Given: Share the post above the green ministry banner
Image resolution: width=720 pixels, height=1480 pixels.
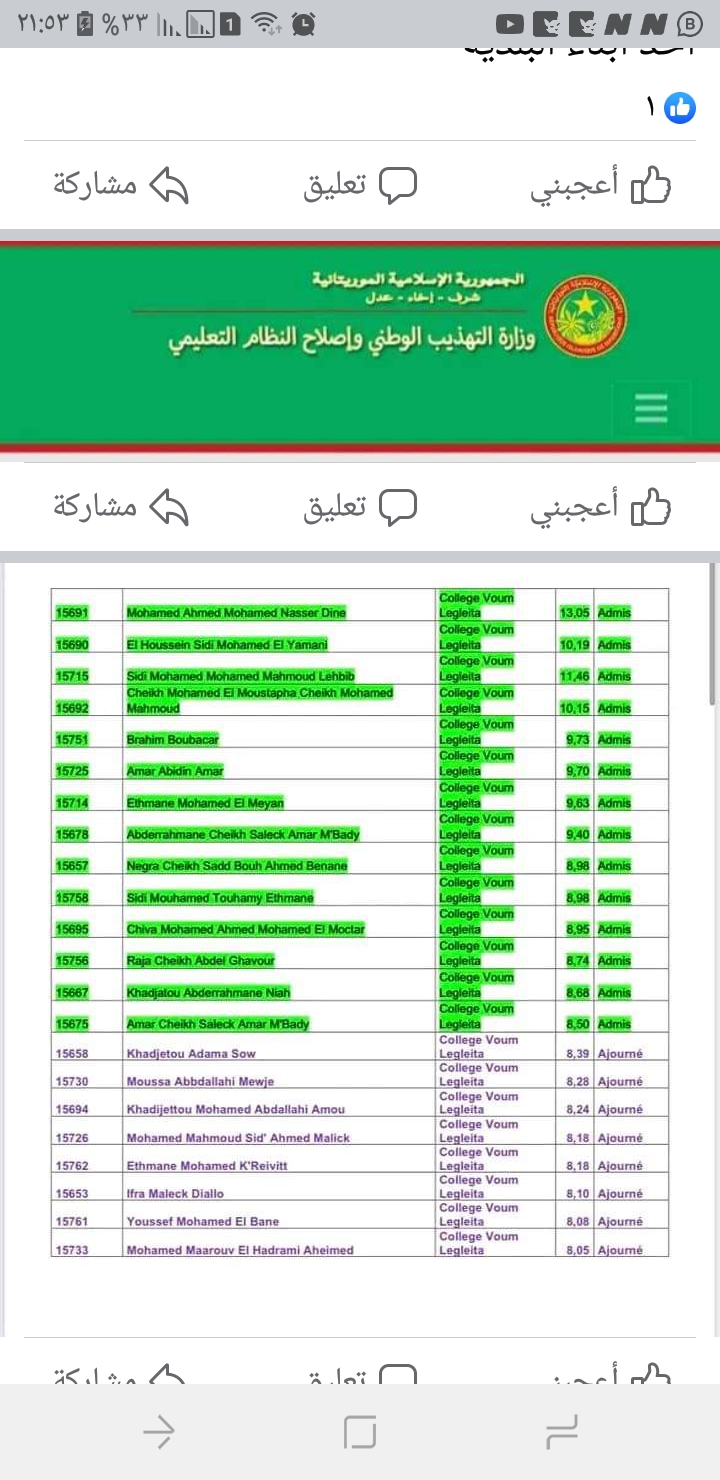Looking at the screenshot, I should coord(120,185).
